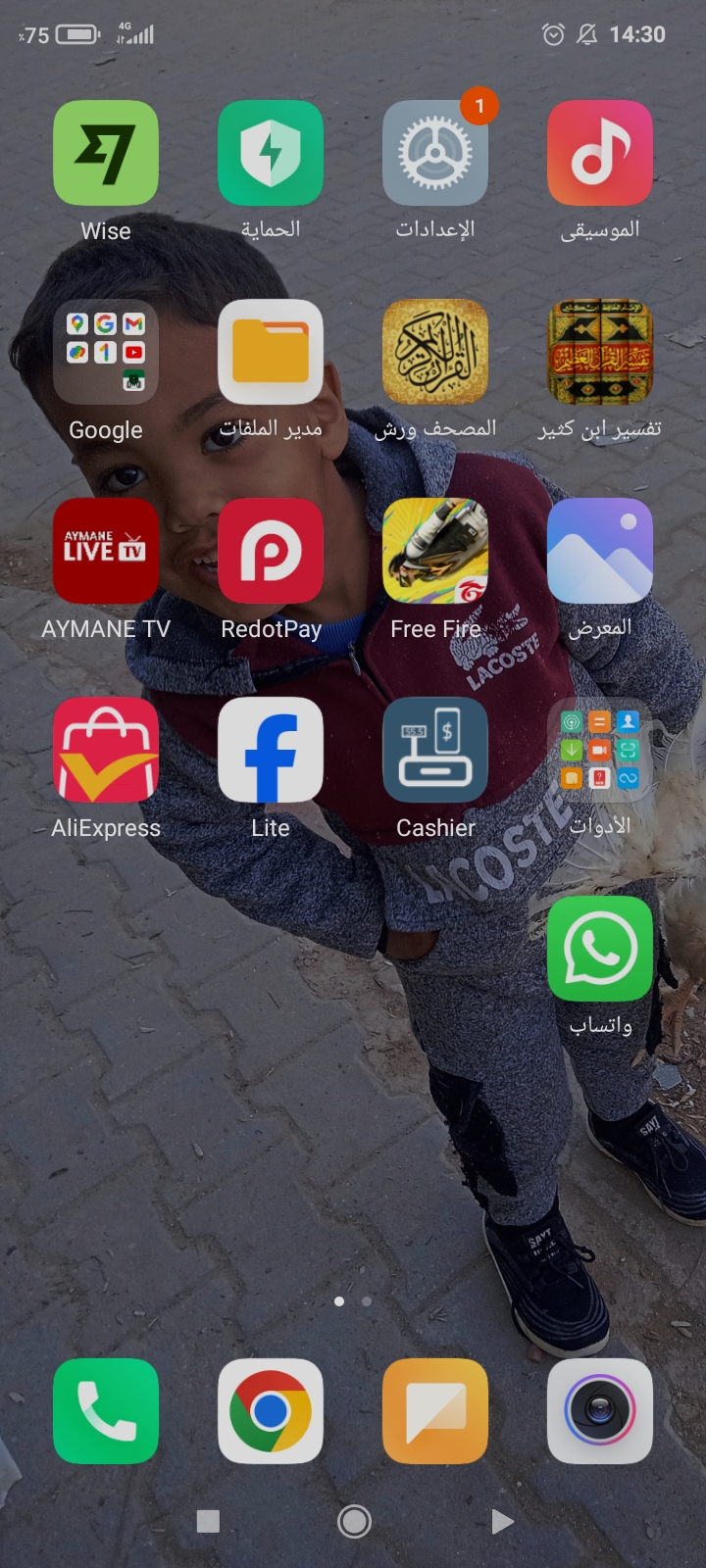
Task: Launch AYMANE TV
Action: [x=106, y=551]
